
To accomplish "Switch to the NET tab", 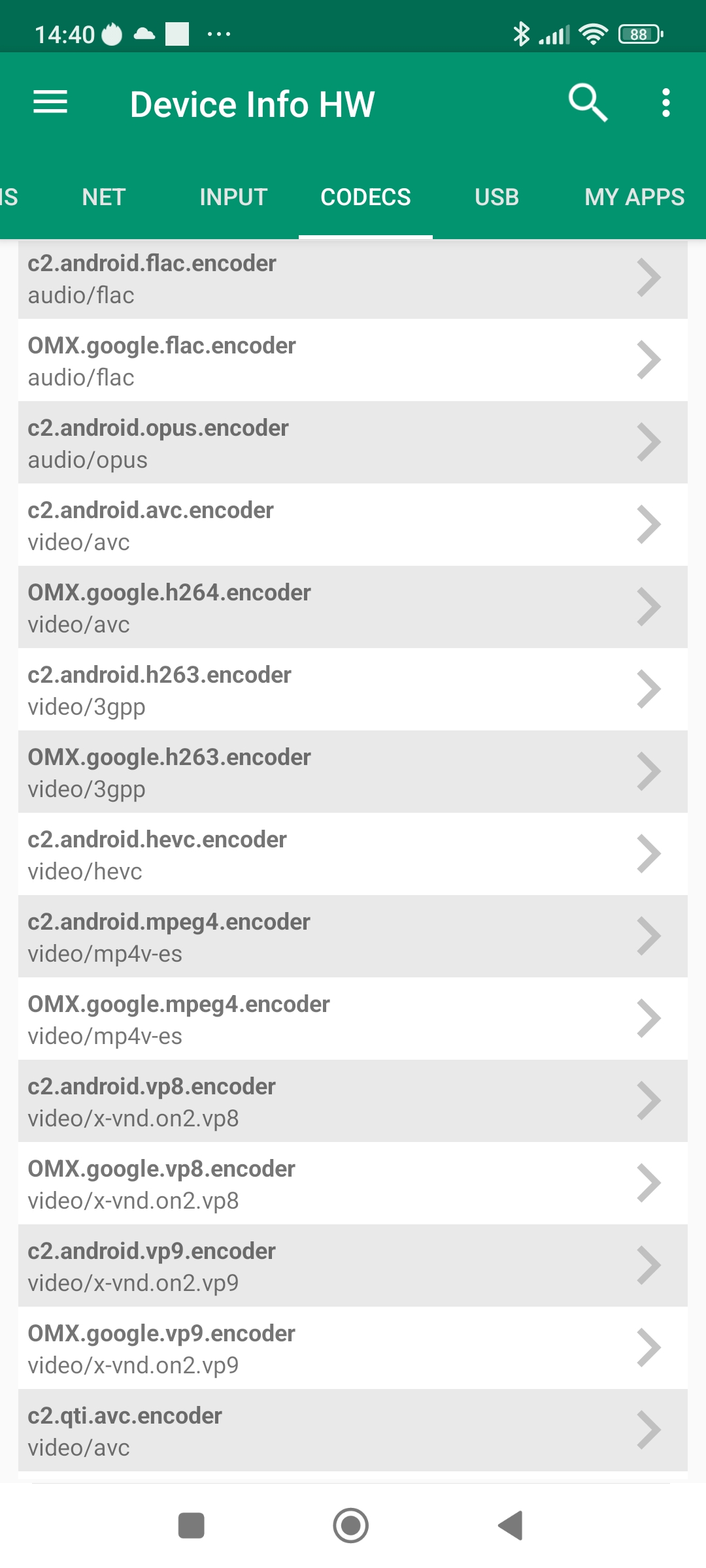I will click(103, 197).
